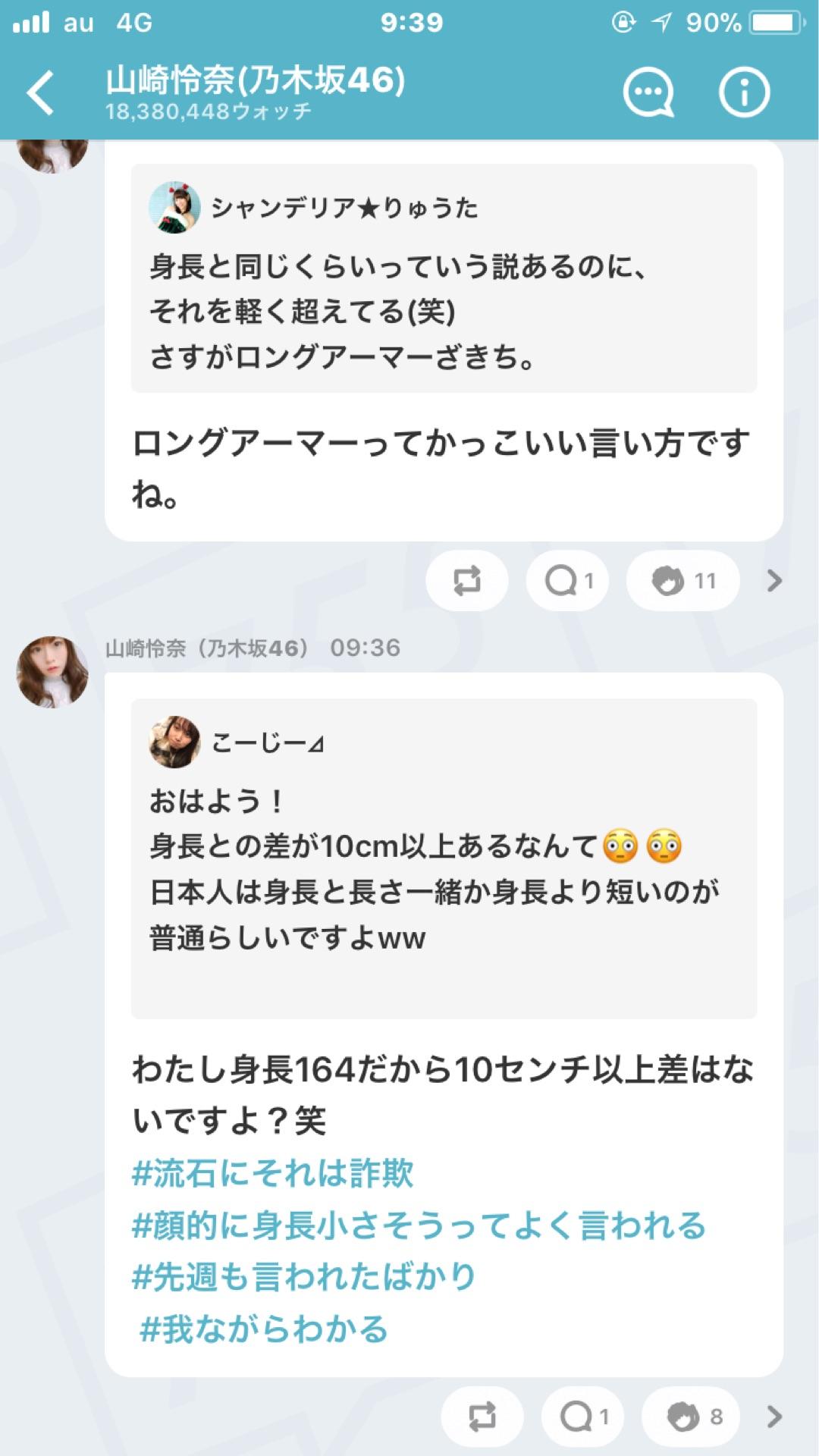Open the info icon in header
819x1456 pixels.
(x=744, y=93)
